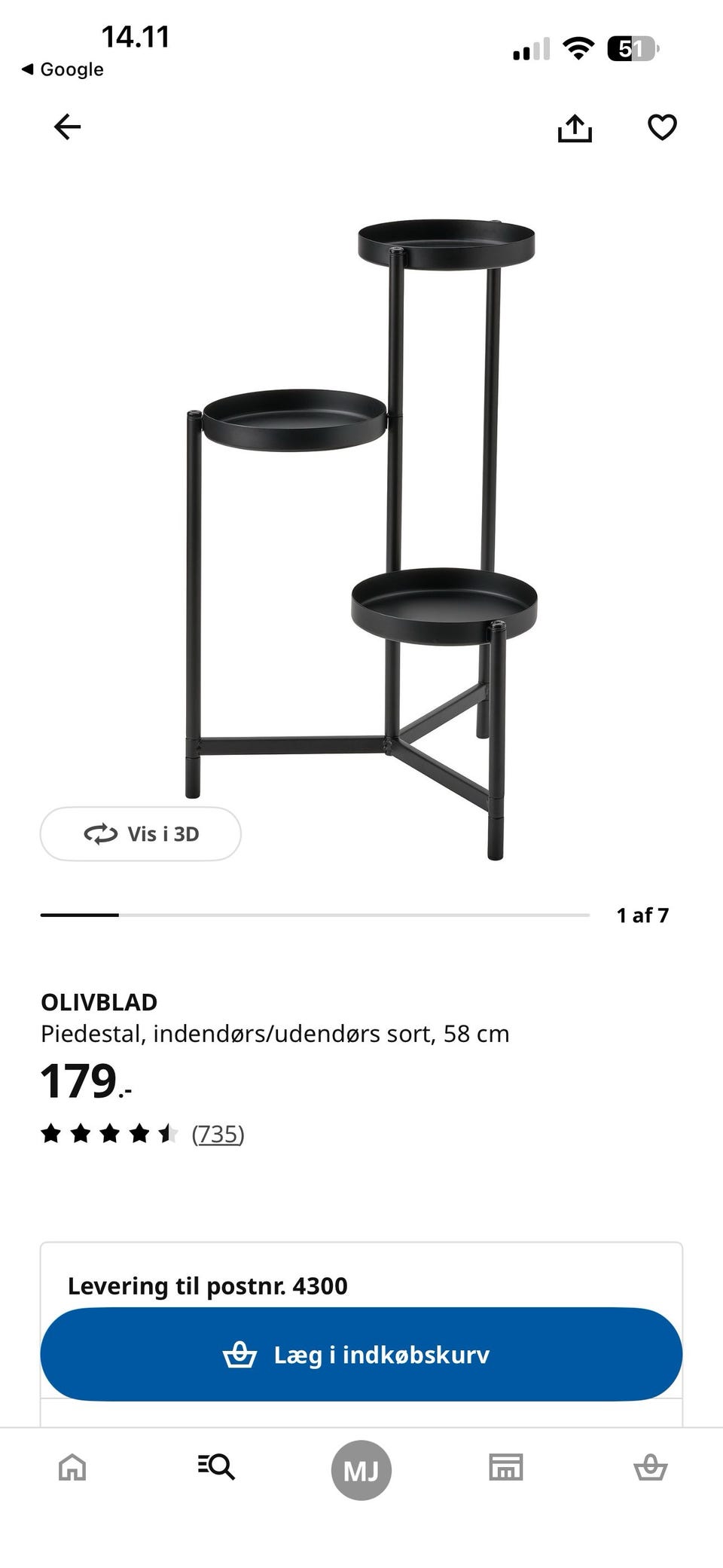Open the 735 customer reviews link
This screenshot has height=1568, width=723.
pyautogui.click(x=219, y=1133)
